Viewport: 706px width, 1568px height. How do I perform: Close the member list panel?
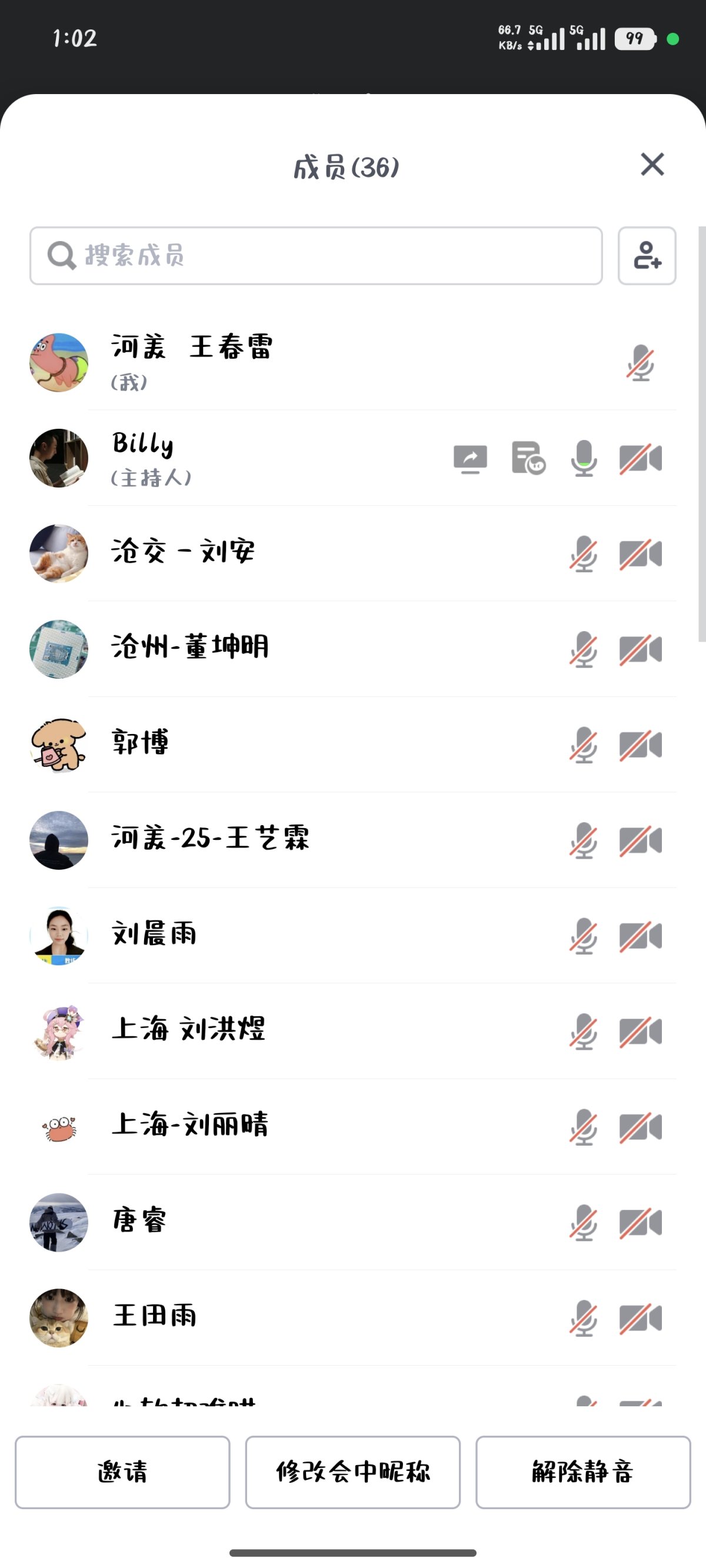click(x=652, y=164)
